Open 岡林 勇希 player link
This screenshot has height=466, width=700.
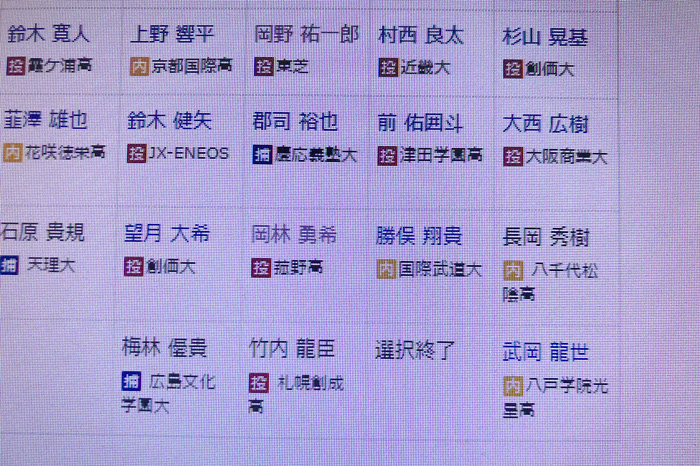[x=294, y=235]
